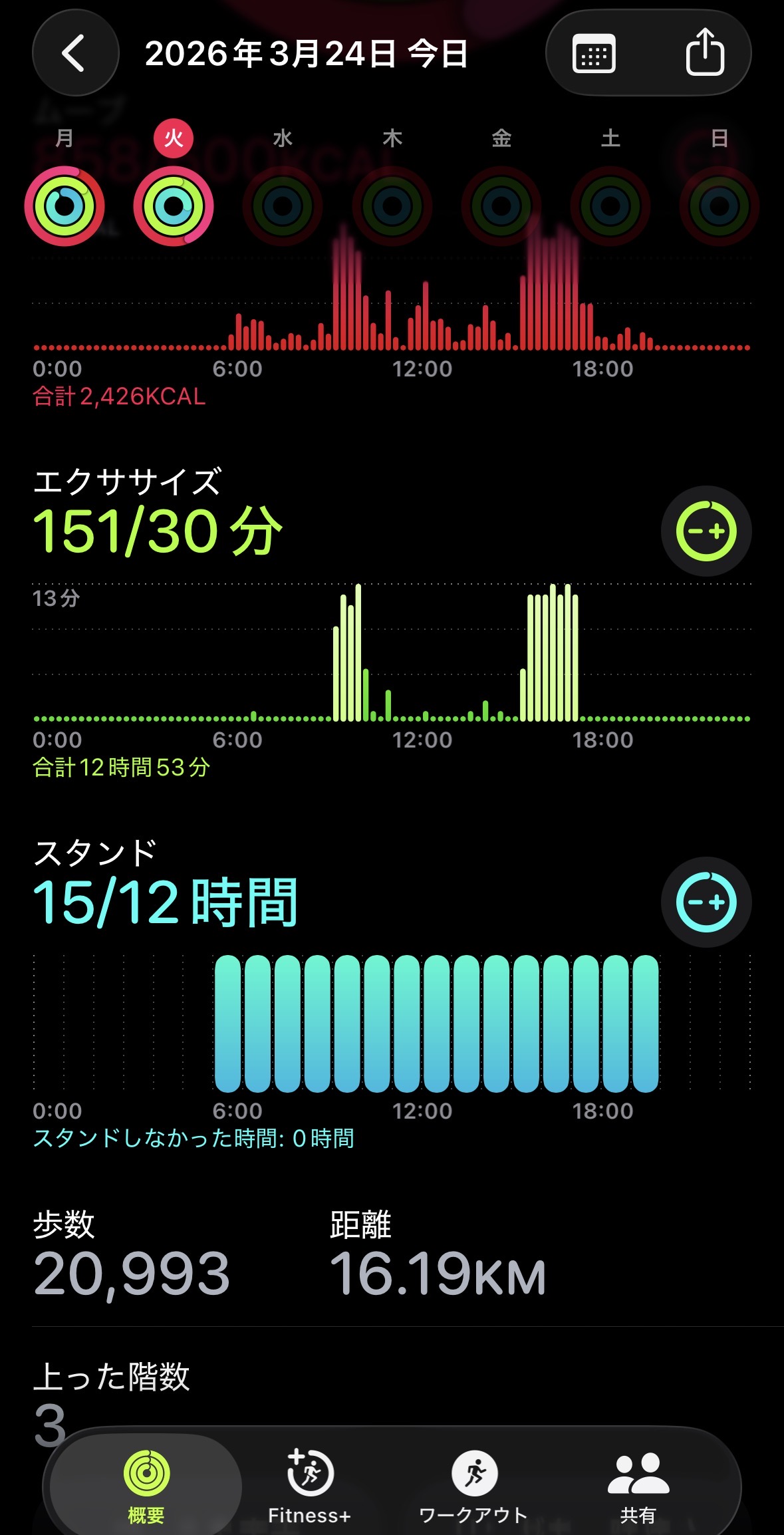Open the Fitness+ tab
Viewport: 784px width, 1535px height.
coord(309,1484)
